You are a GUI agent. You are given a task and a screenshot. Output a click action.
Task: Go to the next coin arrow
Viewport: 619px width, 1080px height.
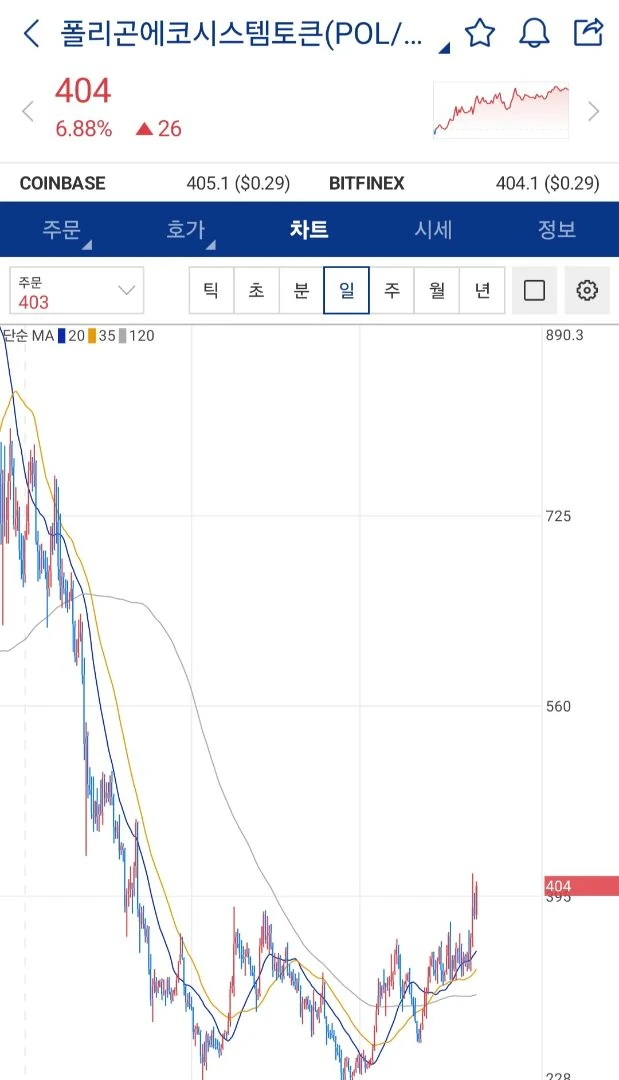pos(594,111)
